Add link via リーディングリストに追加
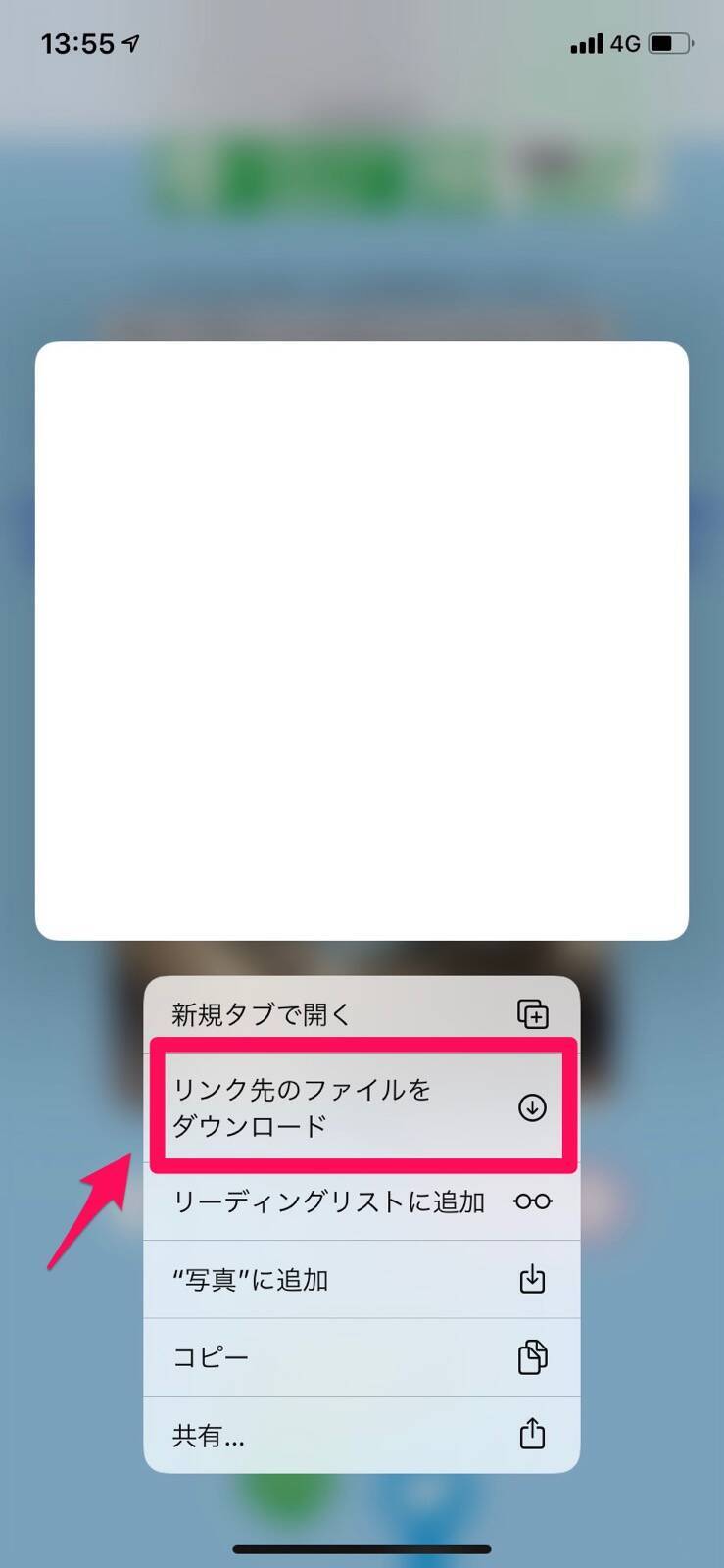Screen dimensions: 724x1568 point(361,1201)
